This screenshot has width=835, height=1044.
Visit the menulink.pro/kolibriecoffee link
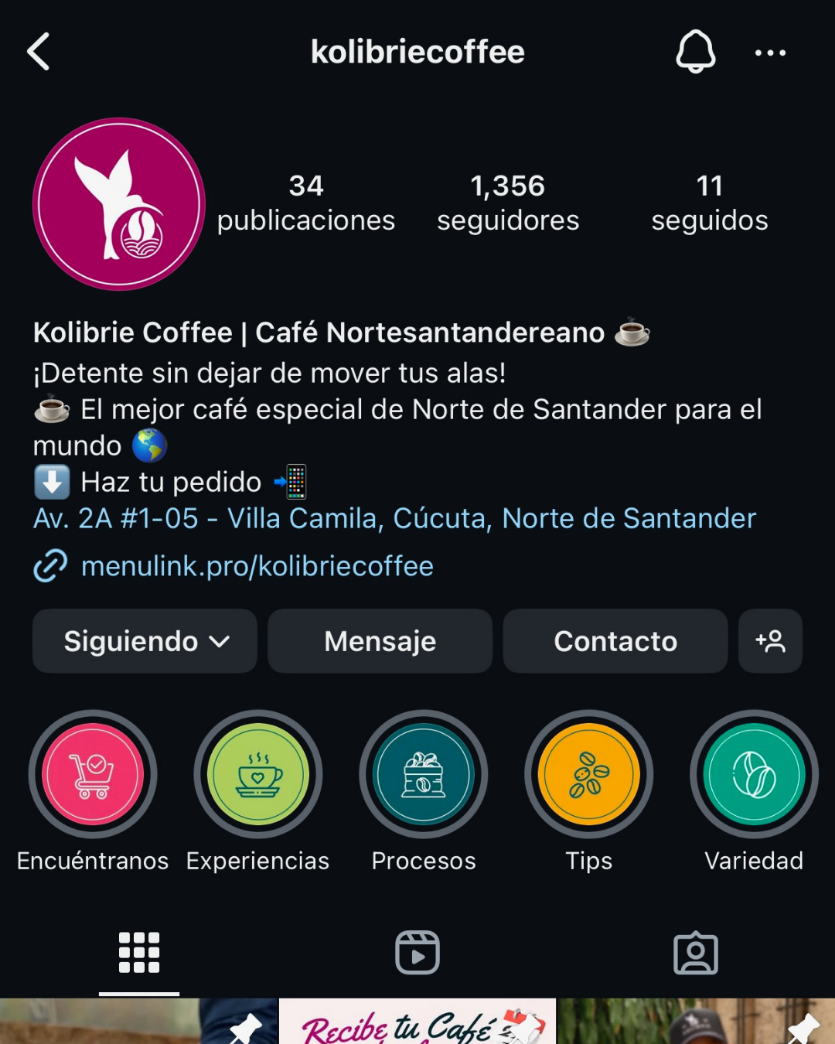coord(257,566)
